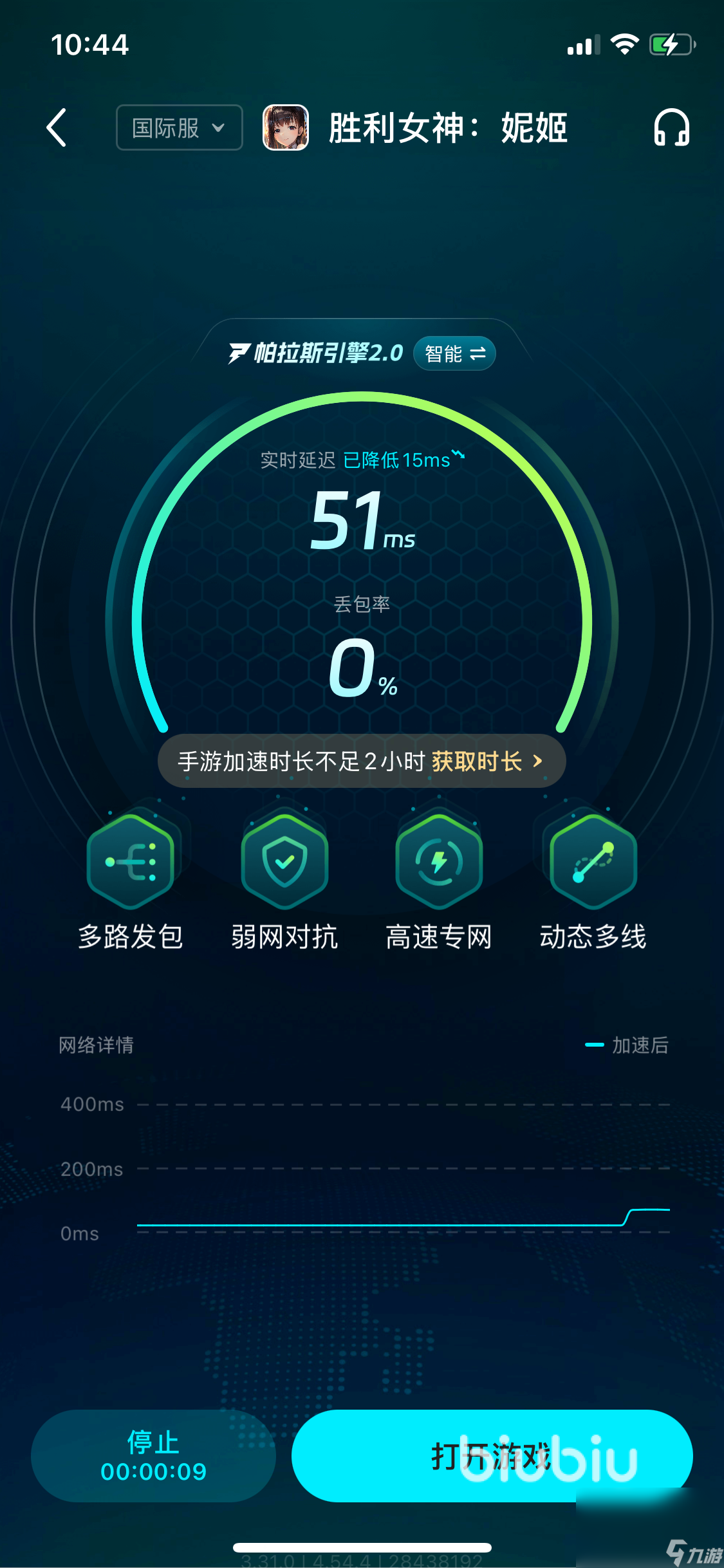This screenshot has height=1568, width=724.
Task: Open customer support headset icon
Action: [x=671, y=127]
